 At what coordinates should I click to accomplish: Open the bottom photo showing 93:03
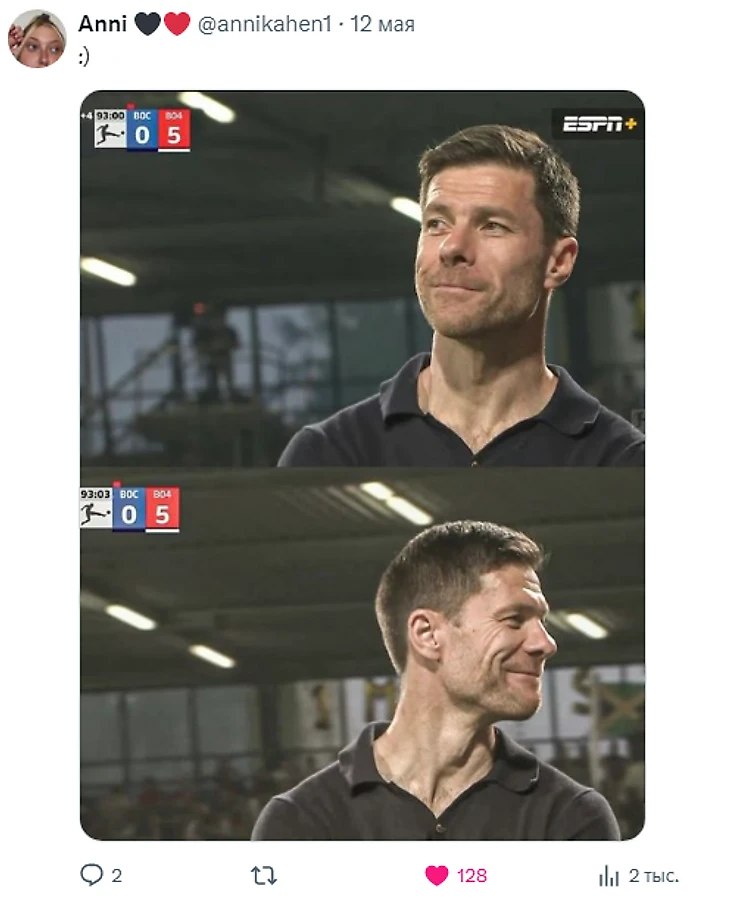click(x=362, y=656)
